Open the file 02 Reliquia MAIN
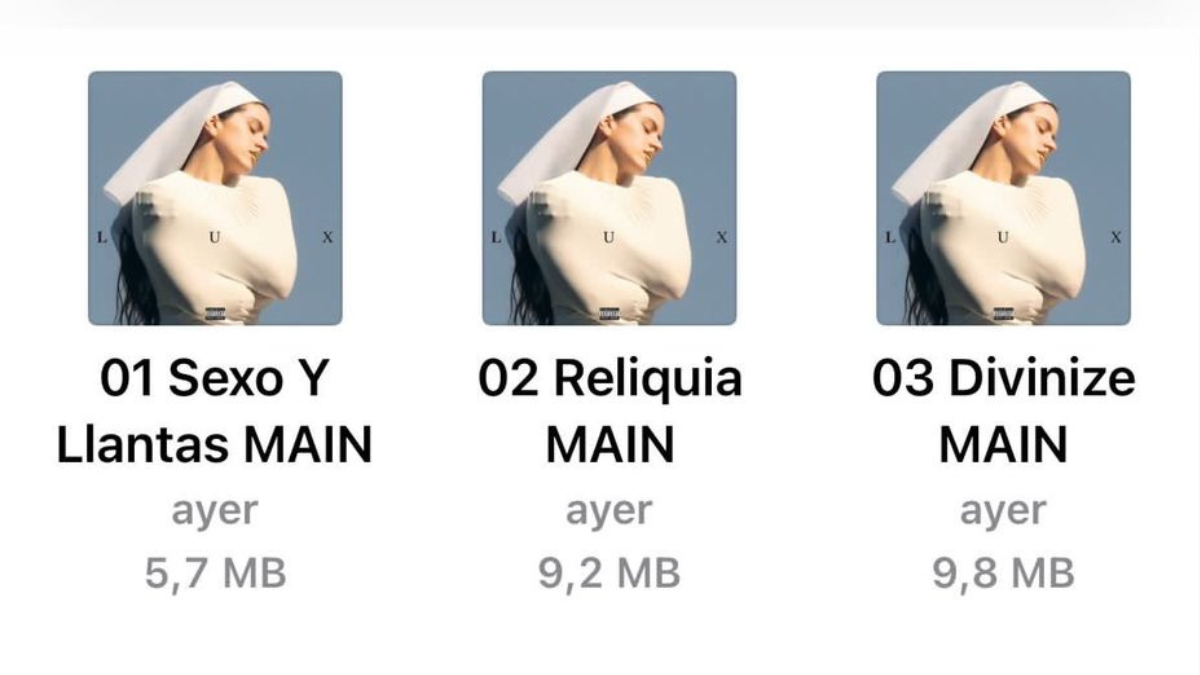 click(x=609, y=198)
